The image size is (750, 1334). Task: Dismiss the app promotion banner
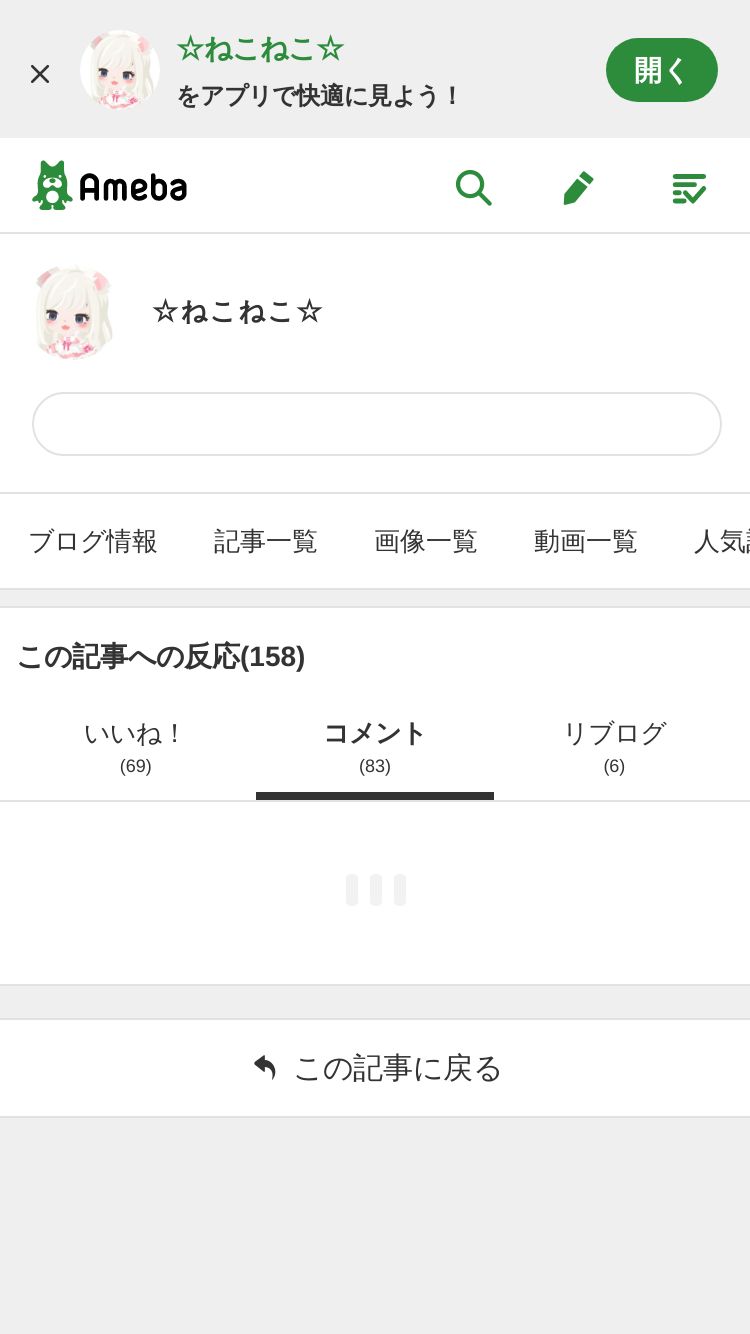click(40, 73)
